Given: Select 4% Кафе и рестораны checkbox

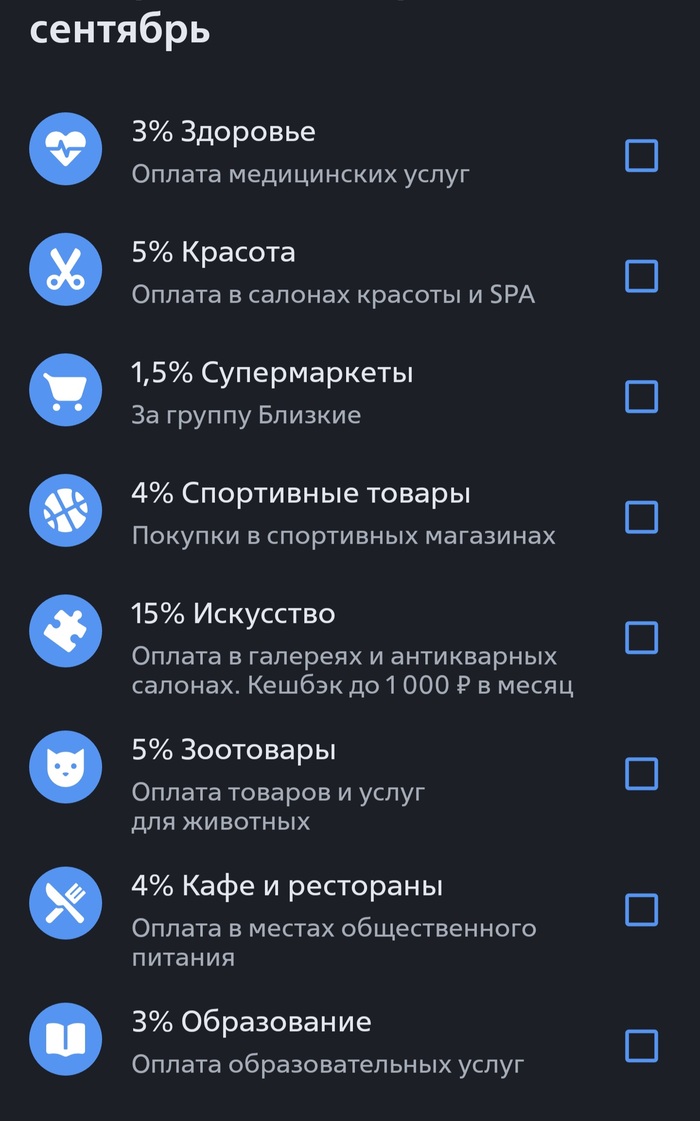Looking at the screenshot, I should [641, 910].
